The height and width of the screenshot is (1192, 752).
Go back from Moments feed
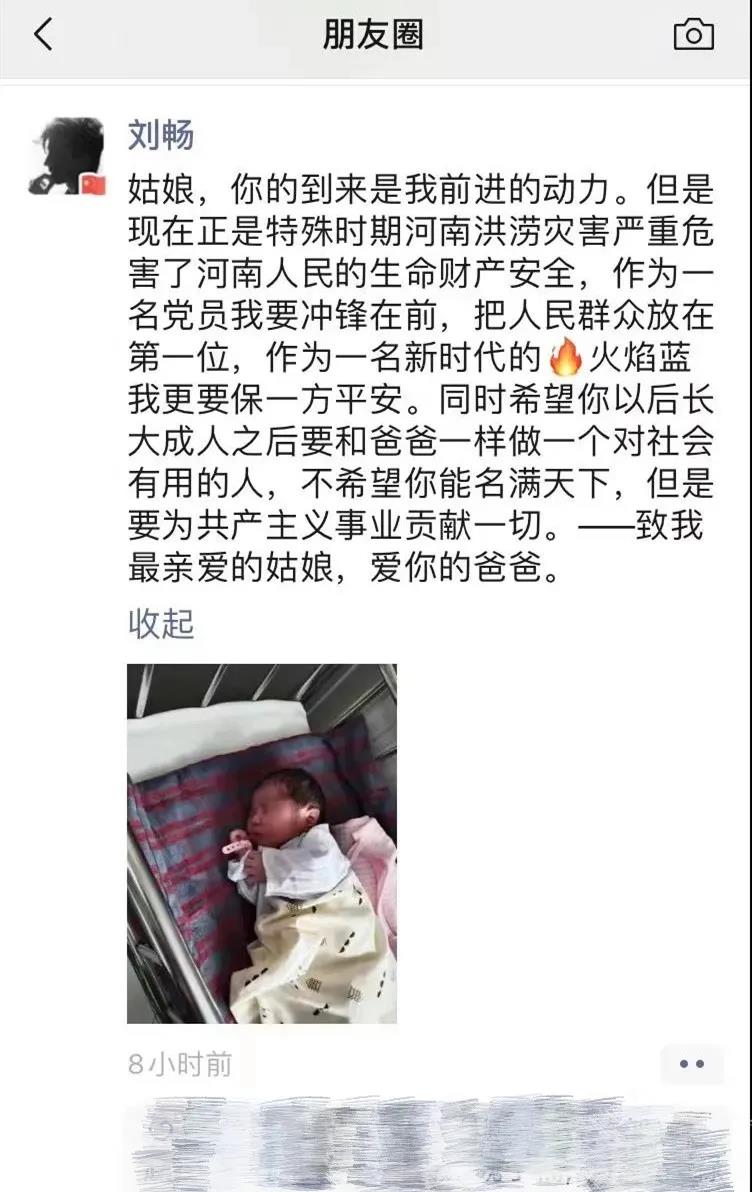[x=42, y=35]
